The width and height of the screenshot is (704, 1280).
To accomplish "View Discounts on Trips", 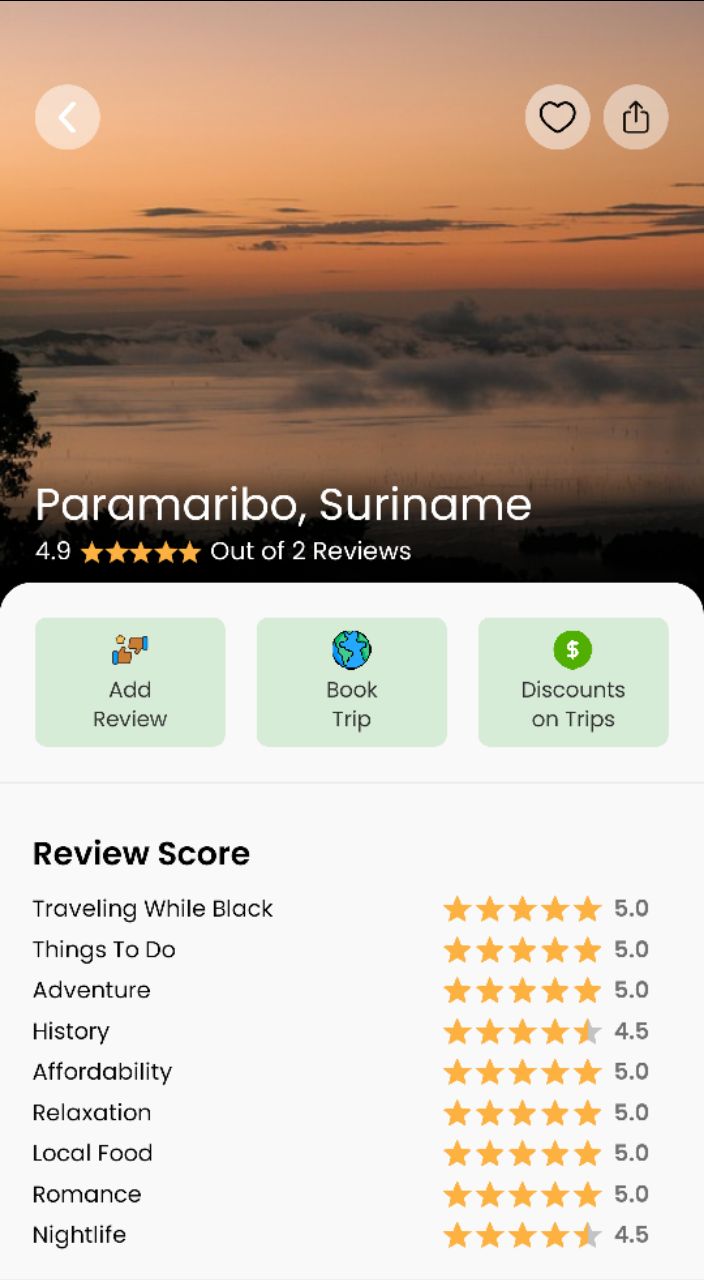I will coord(572,682).
